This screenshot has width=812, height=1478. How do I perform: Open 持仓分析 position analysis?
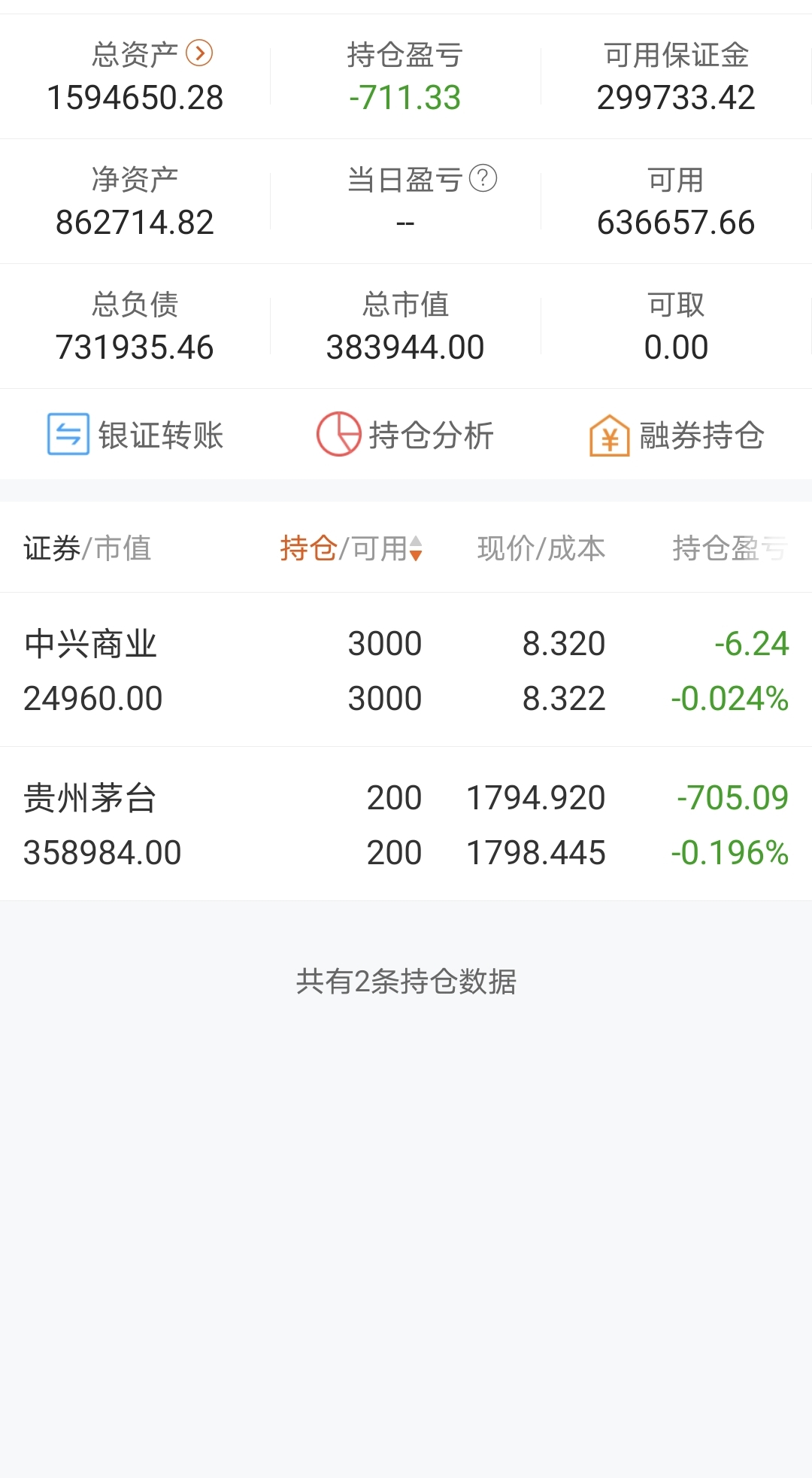[405, 435]
